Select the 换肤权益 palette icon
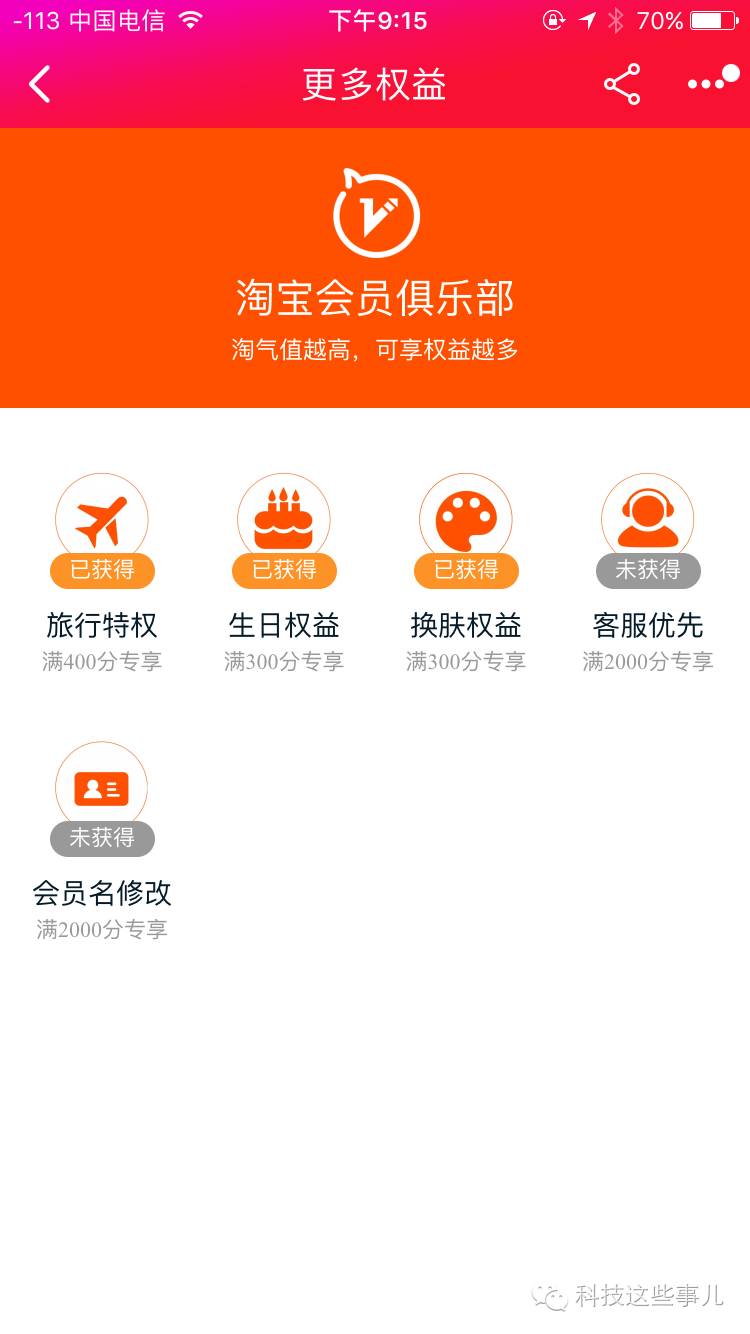The width and height of the screenshot is (750, 1334). tap(465, 515)
